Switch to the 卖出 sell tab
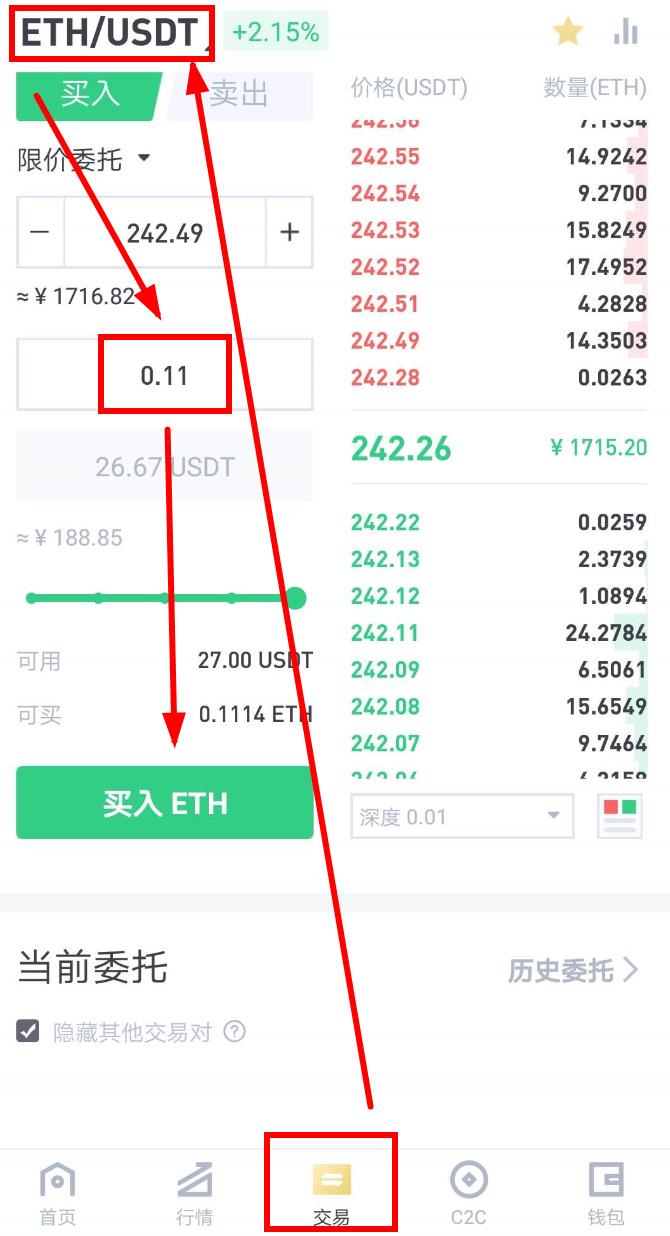 240,95
